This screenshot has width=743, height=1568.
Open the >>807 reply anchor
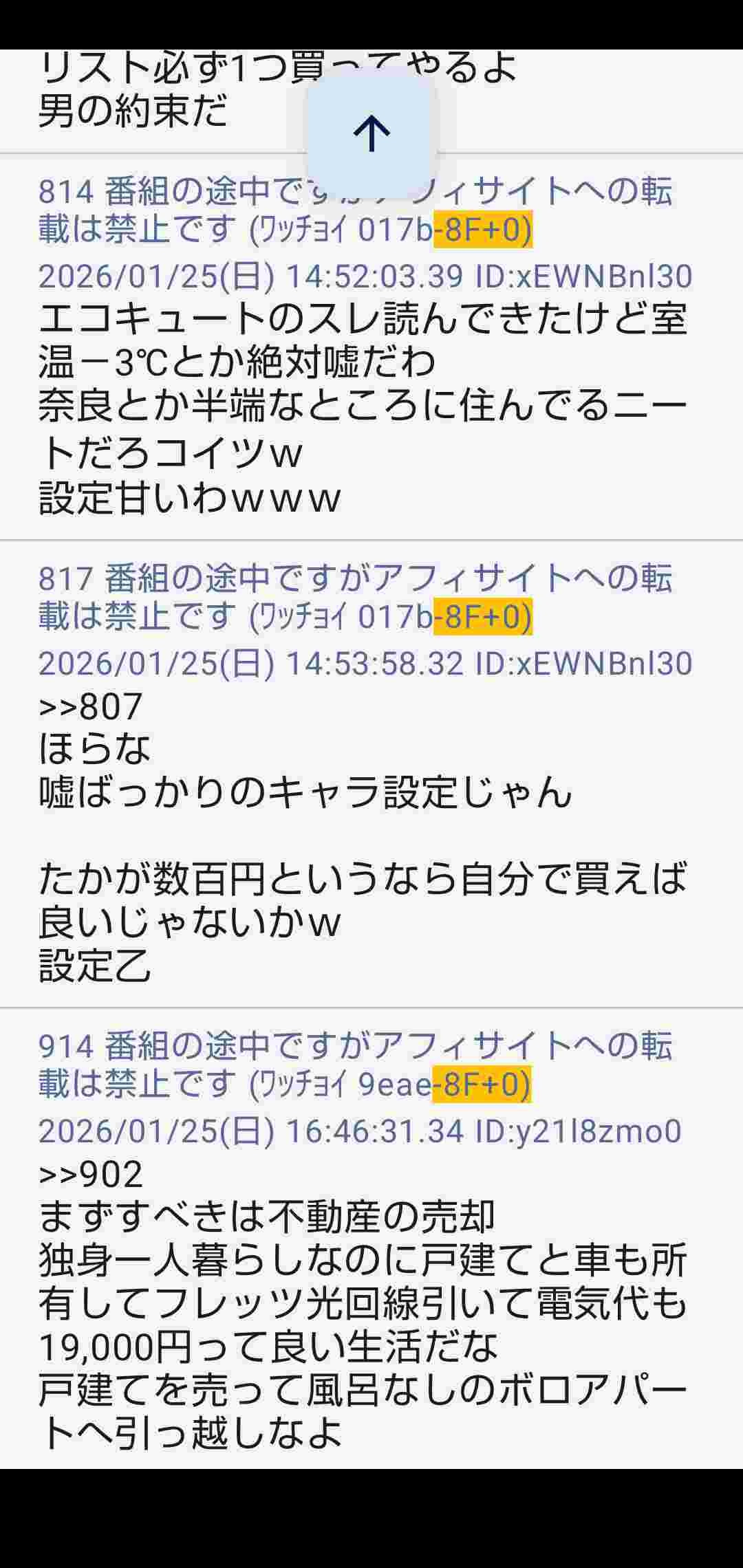coord(91,706)
